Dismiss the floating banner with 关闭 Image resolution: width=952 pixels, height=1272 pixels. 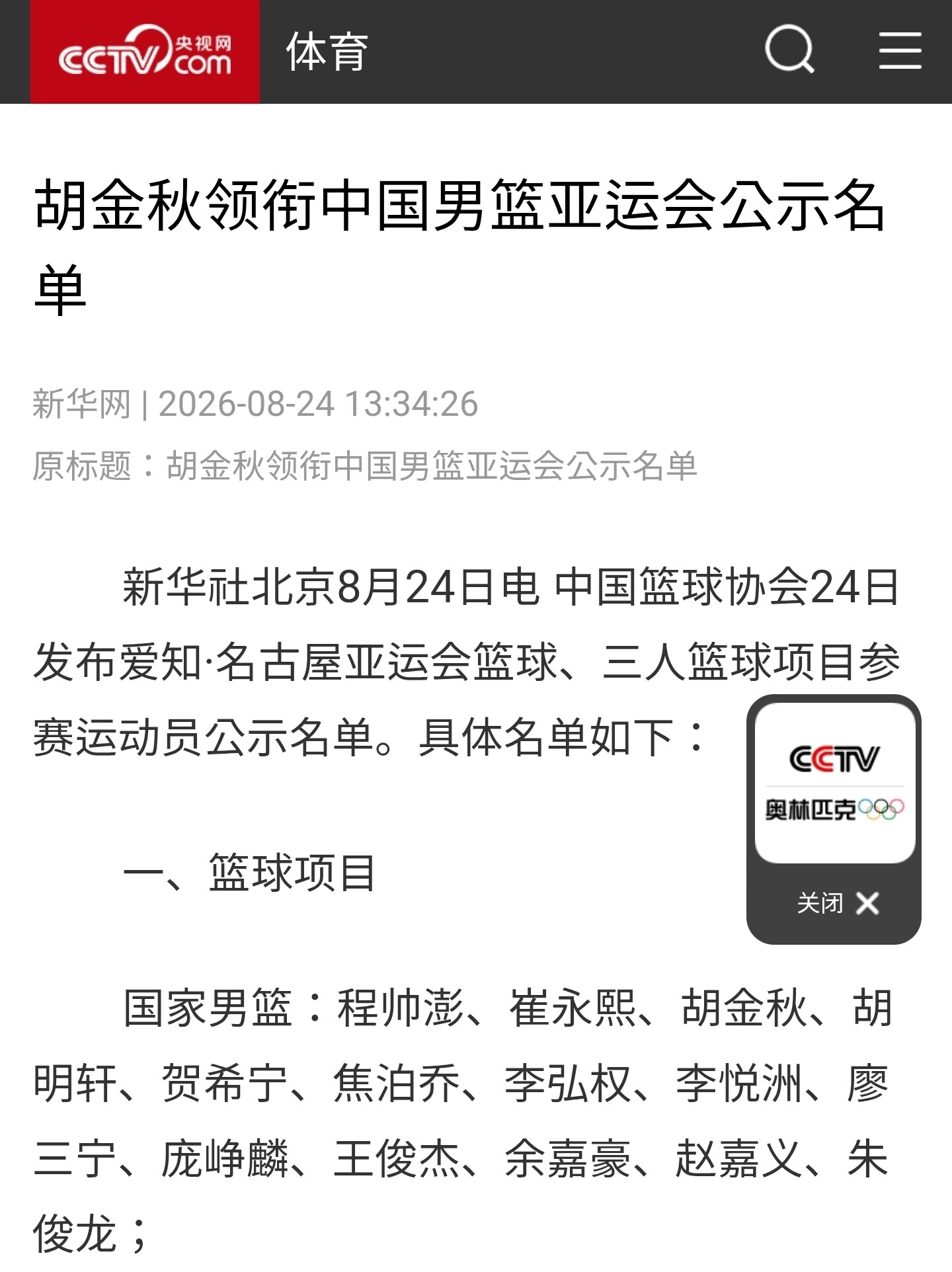pyautogui.click(x=837, y=903)
